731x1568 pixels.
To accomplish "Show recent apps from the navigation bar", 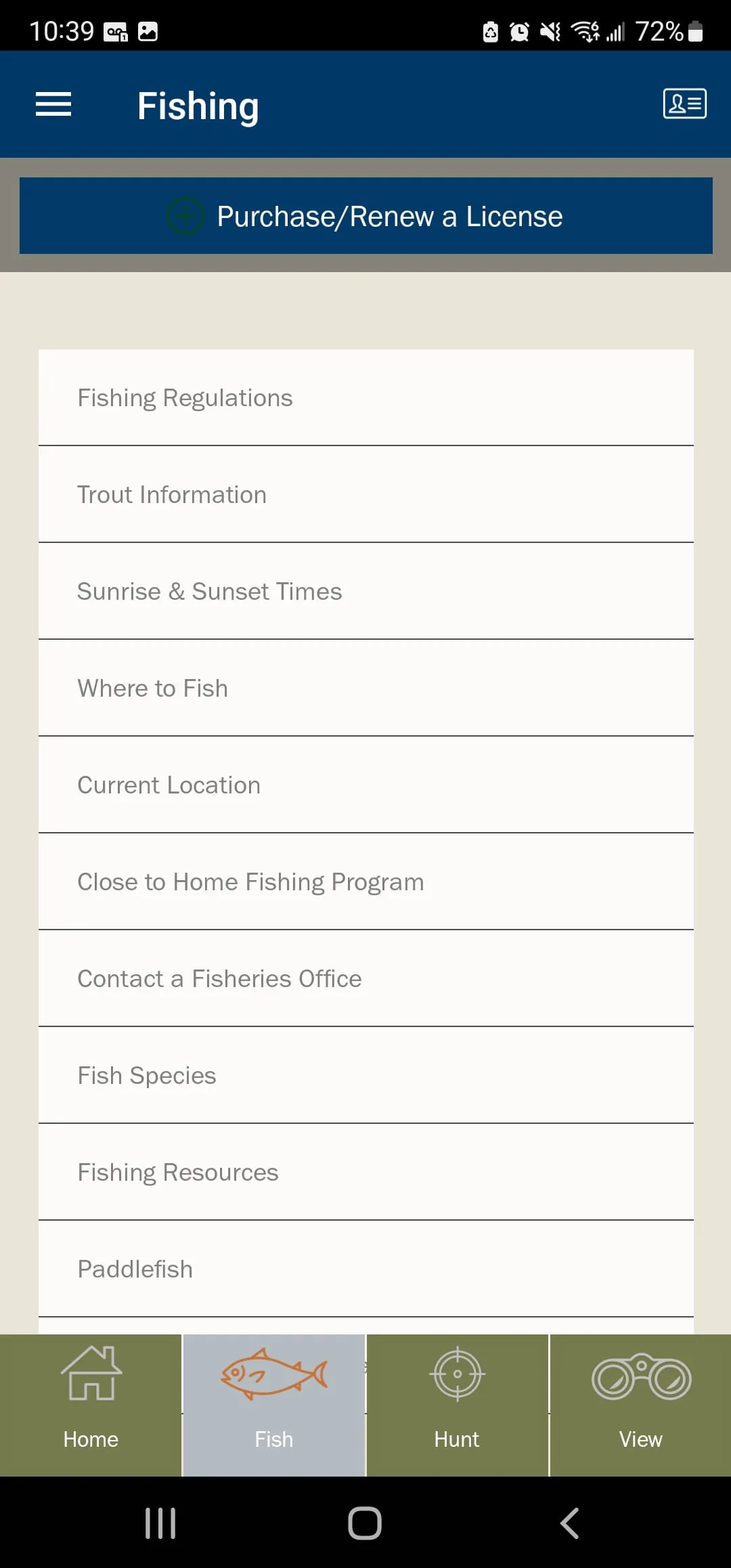I will coord(160,1523).
